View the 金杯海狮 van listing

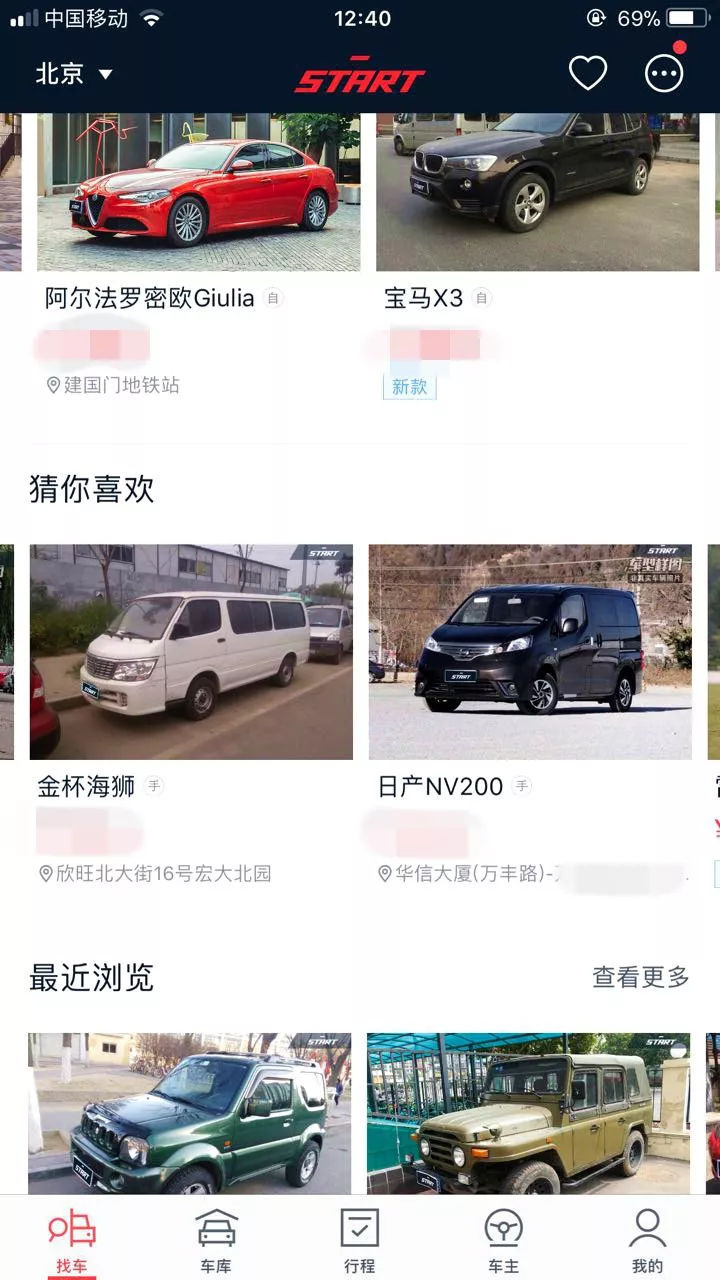pos(191,652)
